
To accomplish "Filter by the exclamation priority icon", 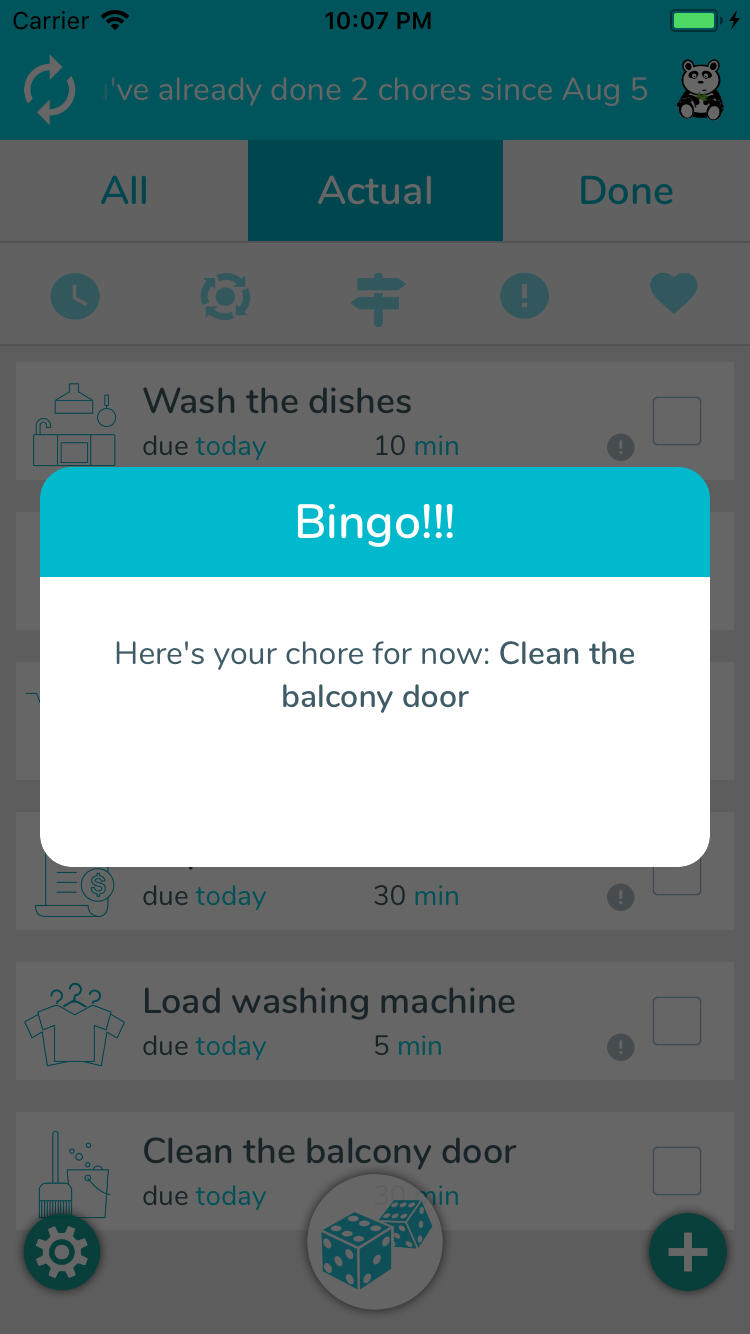I will click(x=525, y=296).
